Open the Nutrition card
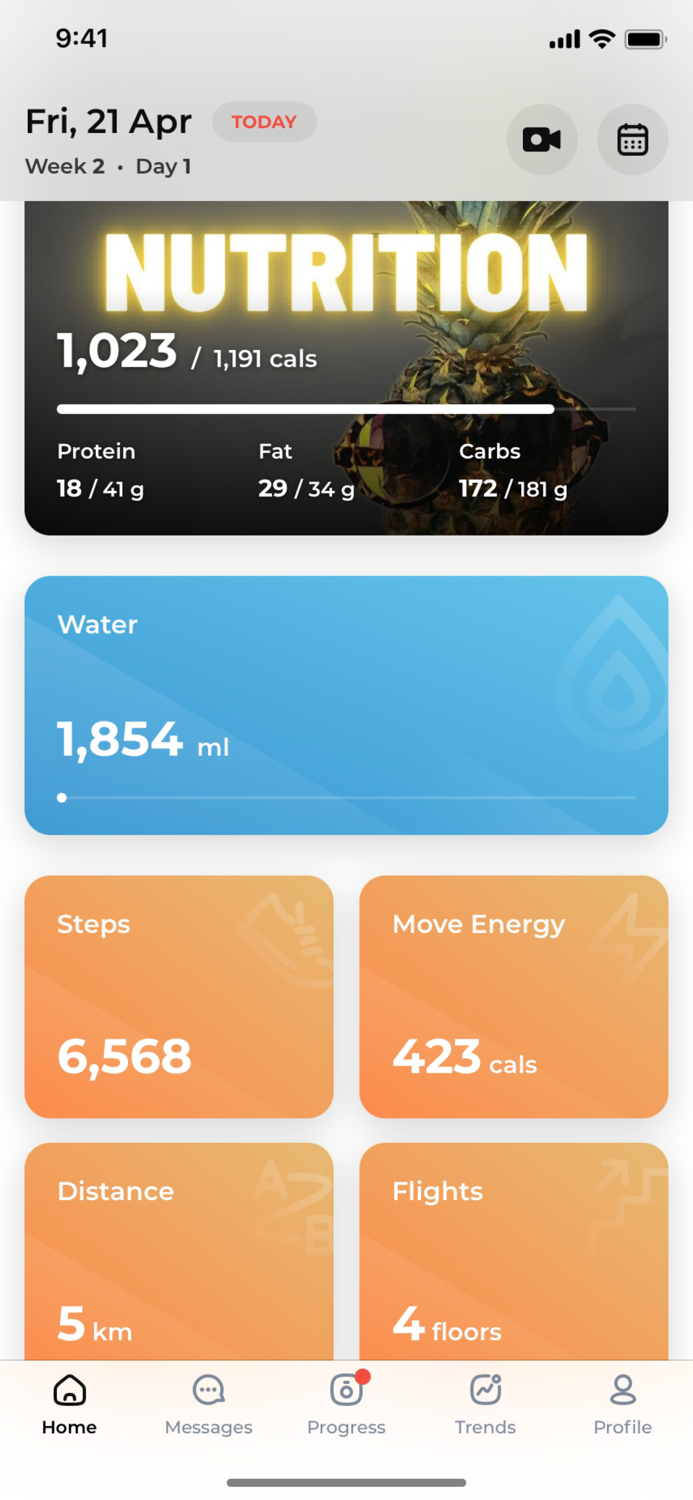 pyautogui.click(x=346, y=368)
